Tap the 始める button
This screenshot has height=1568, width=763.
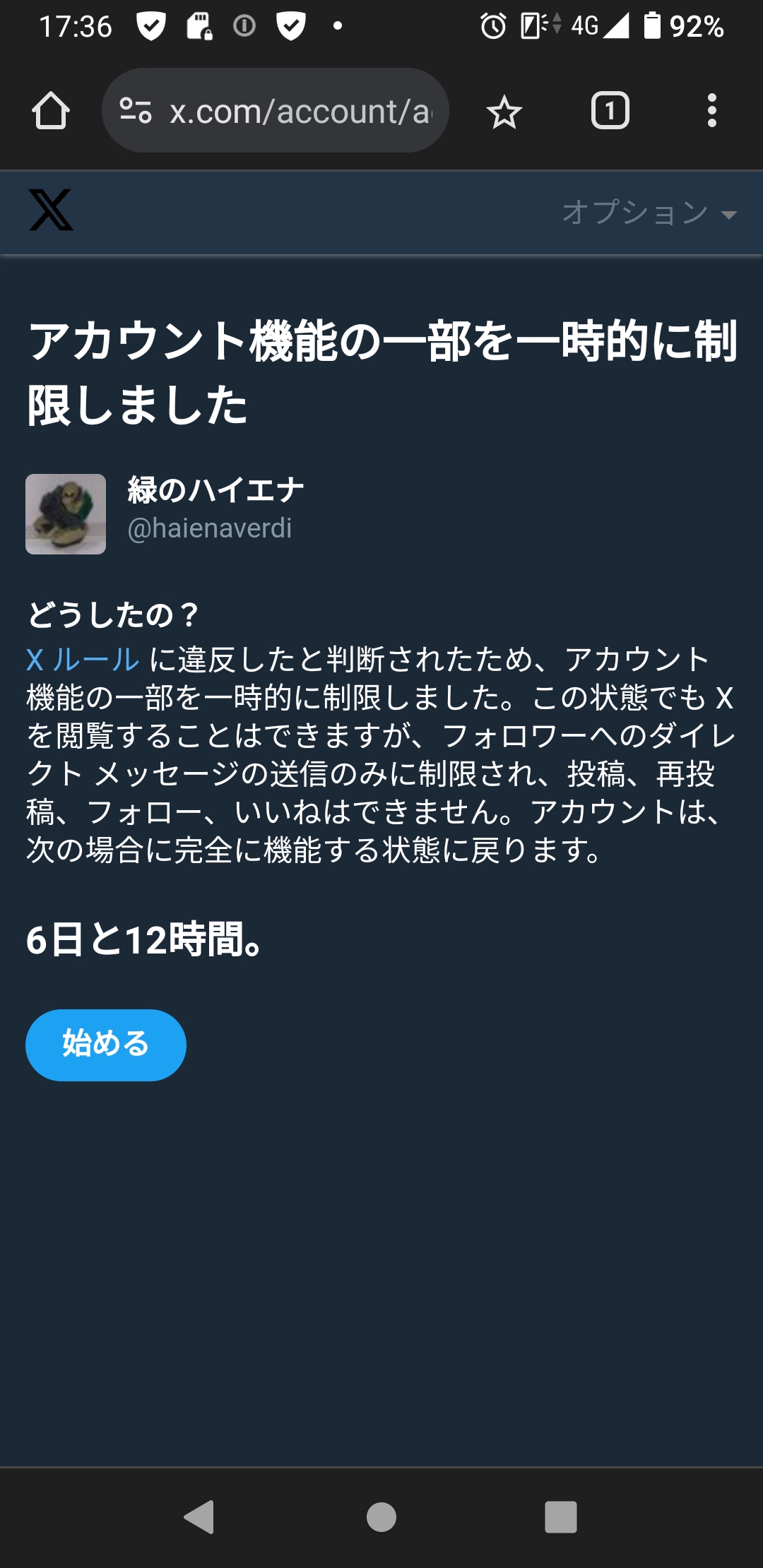106,1045
